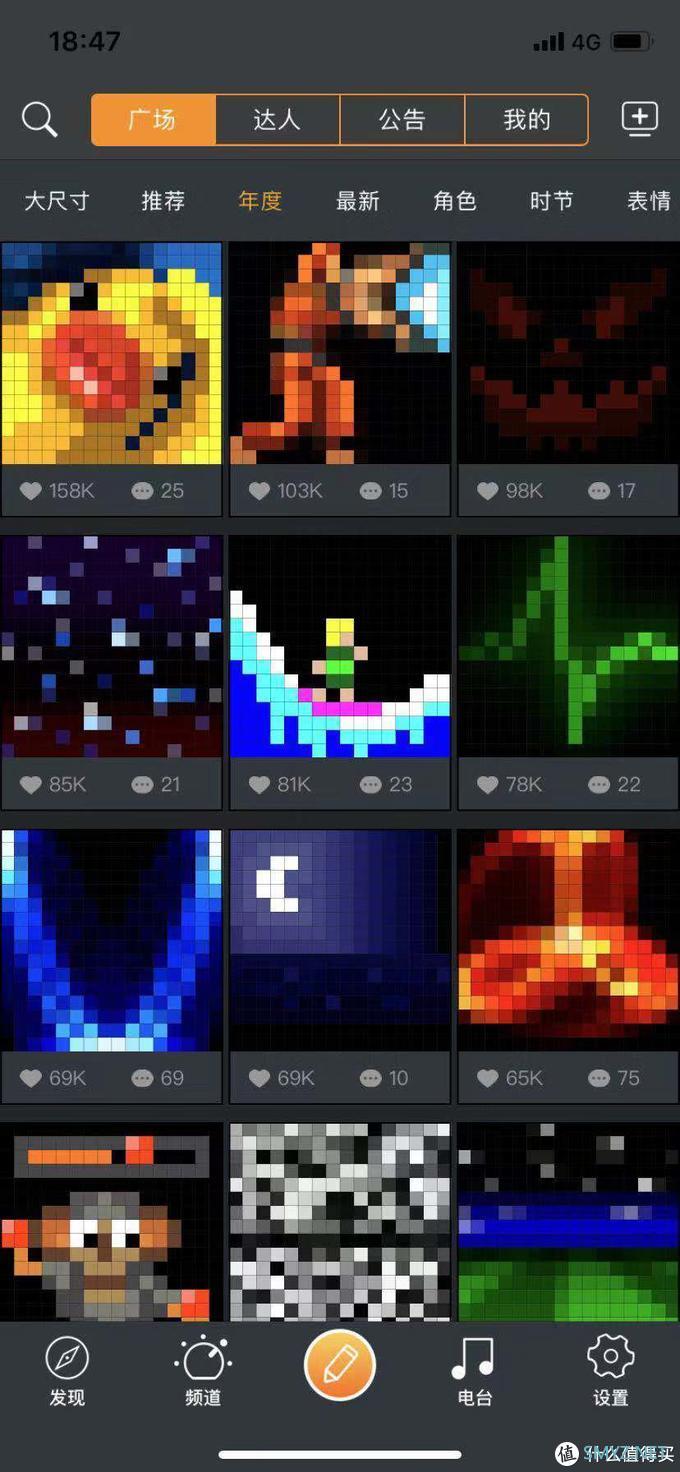
Task: Open the green heartbeat art with 78K likes
Action: tap(568, 646)
